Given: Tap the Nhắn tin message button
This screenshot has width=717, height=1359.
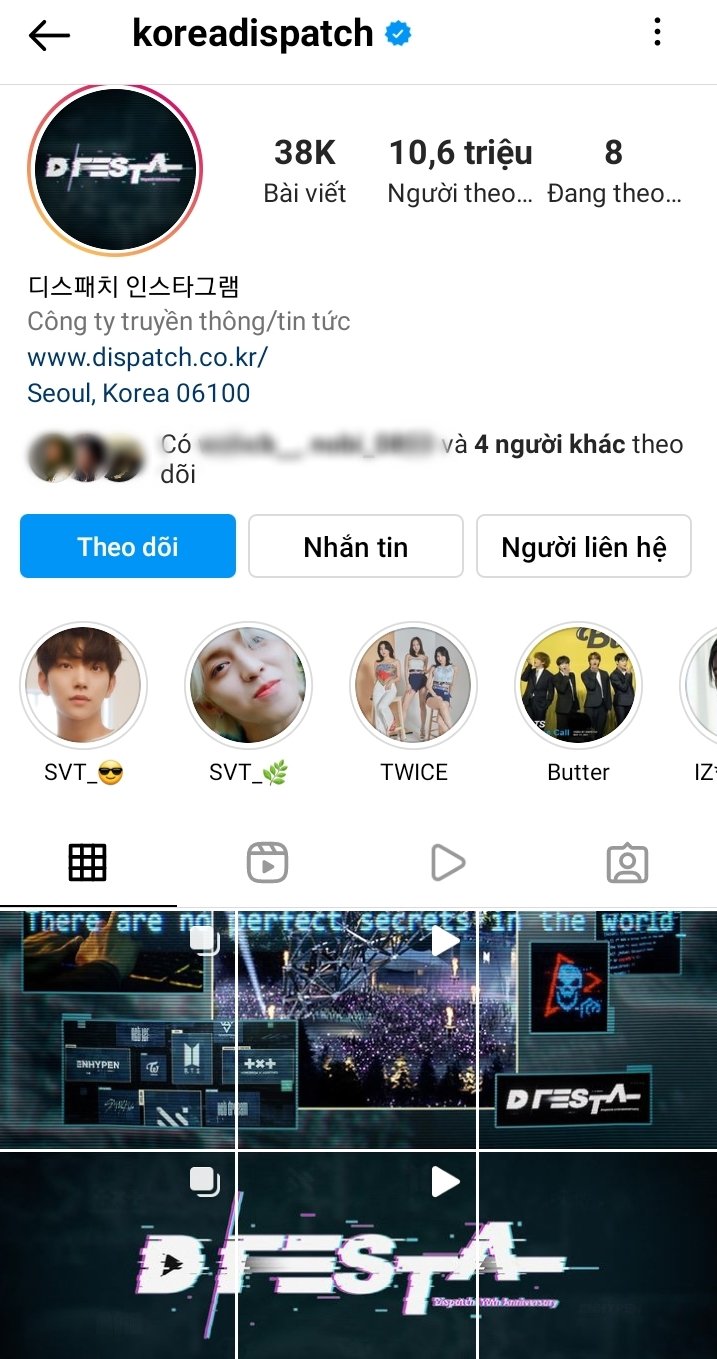Looking at the screenshot, I should click(x=356, y=546).
